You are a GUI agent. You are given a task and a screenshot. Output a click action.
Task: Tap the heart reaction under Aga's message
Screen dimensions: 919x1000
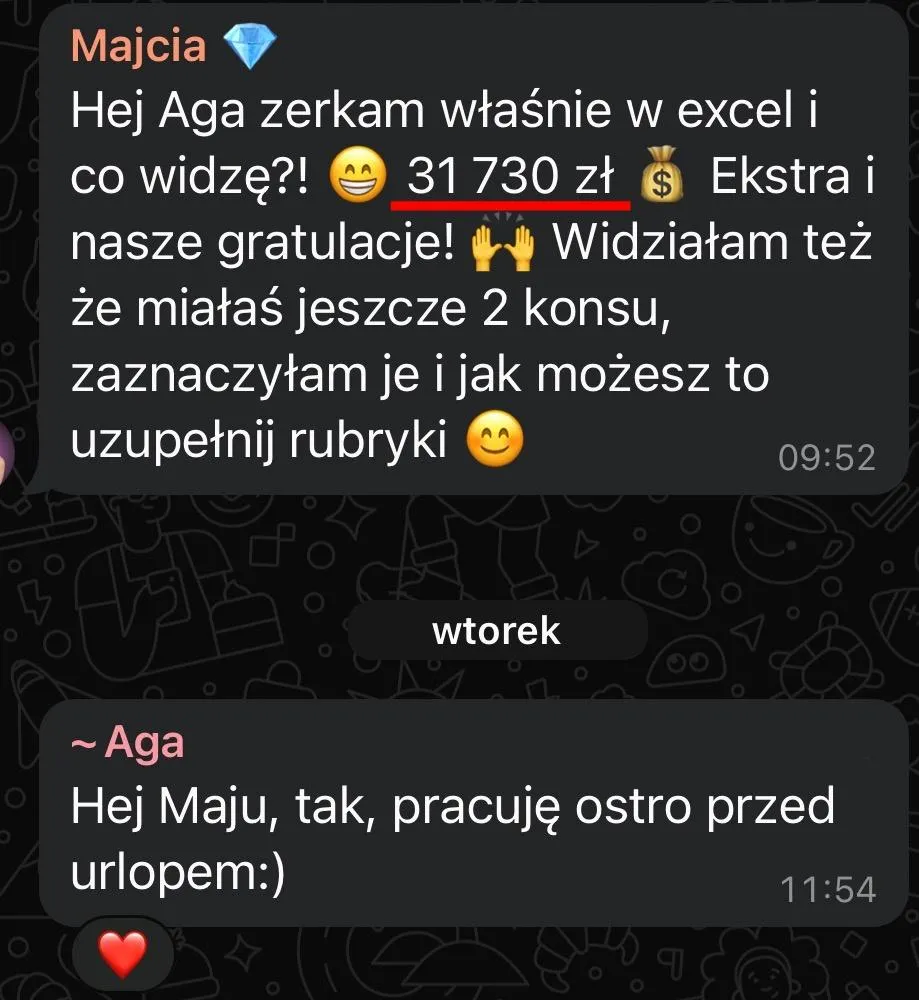(124, 954)
